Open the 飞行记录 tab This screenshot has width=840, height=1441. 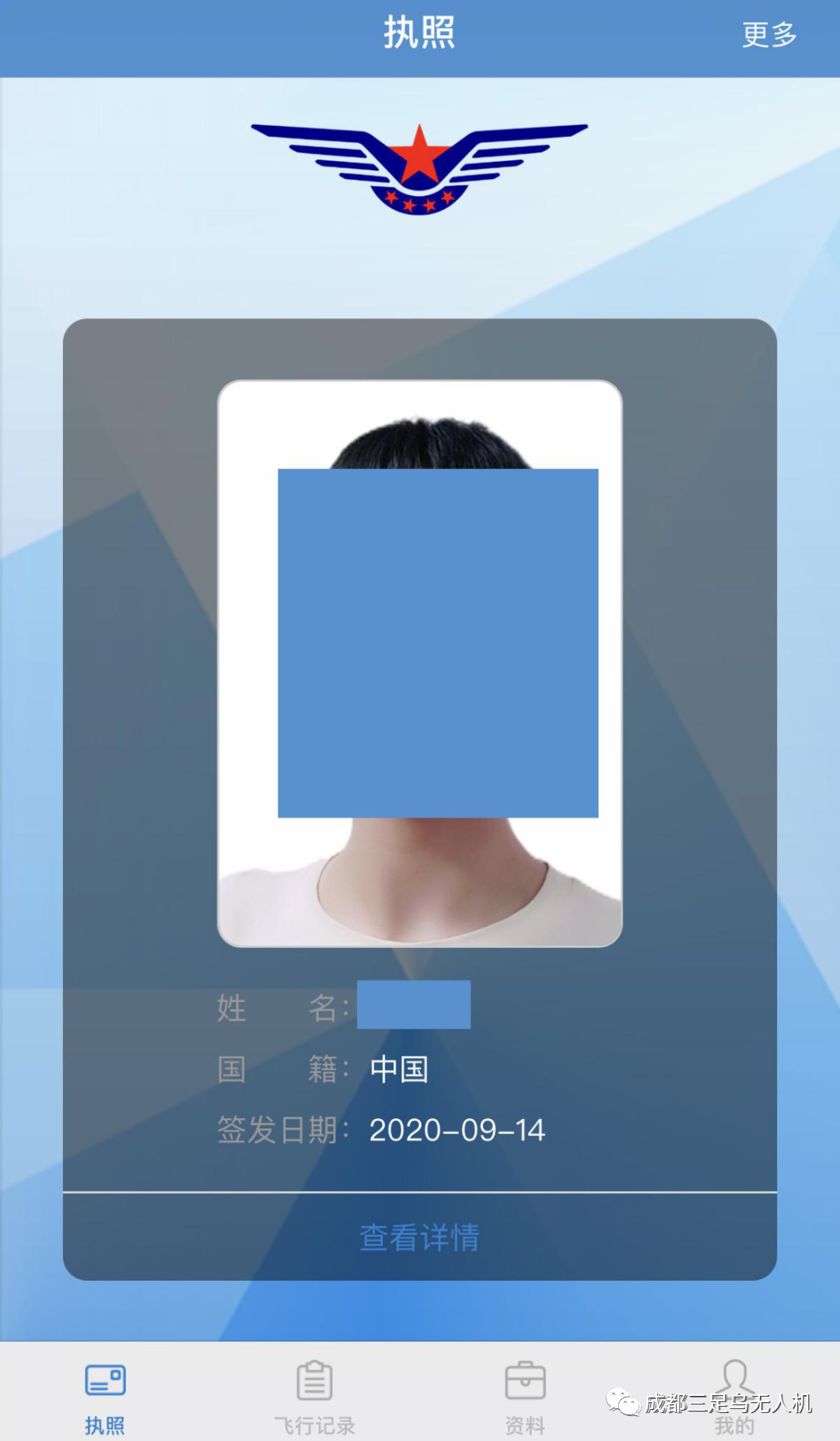pos(314,1398)
